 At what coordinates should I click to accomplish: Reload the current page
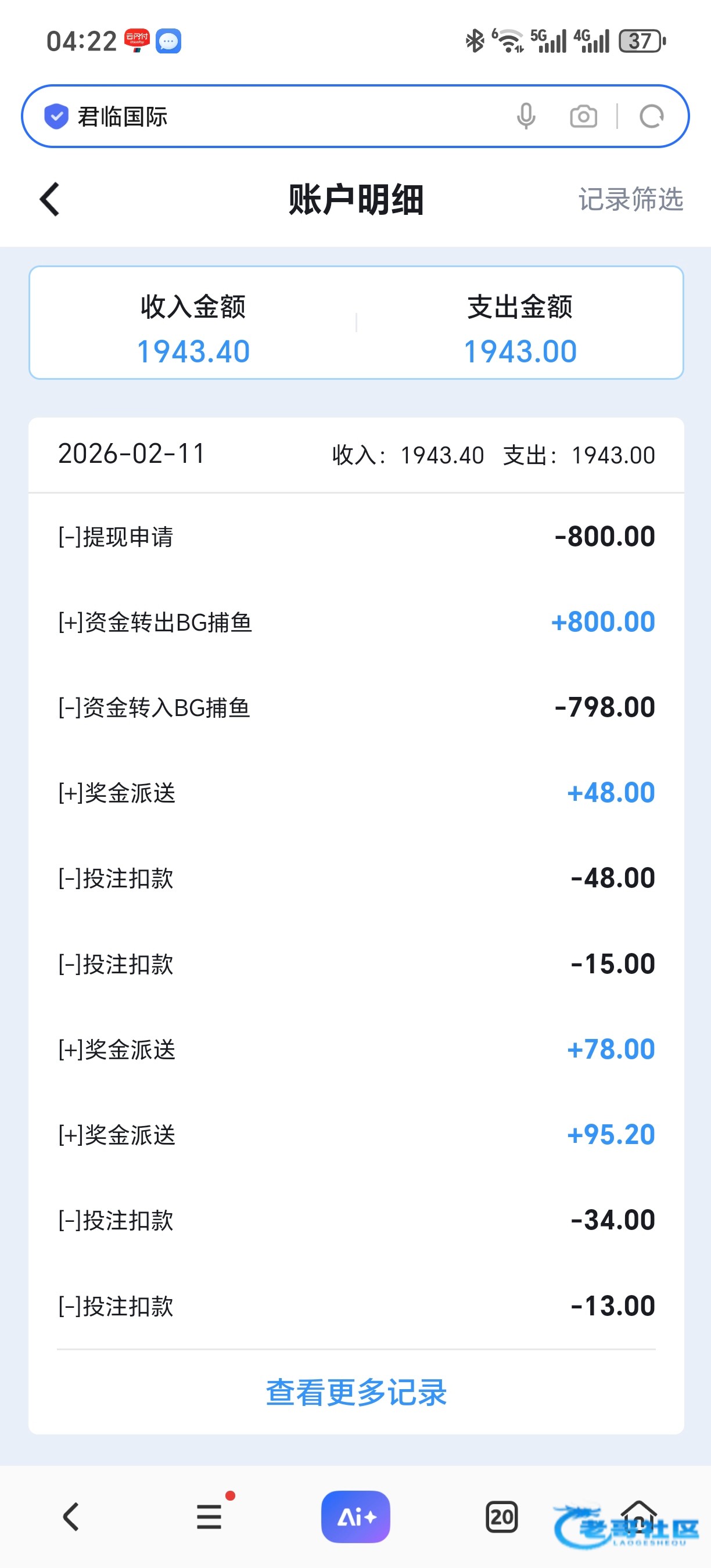pyautogui.click(x=651, y=116)
